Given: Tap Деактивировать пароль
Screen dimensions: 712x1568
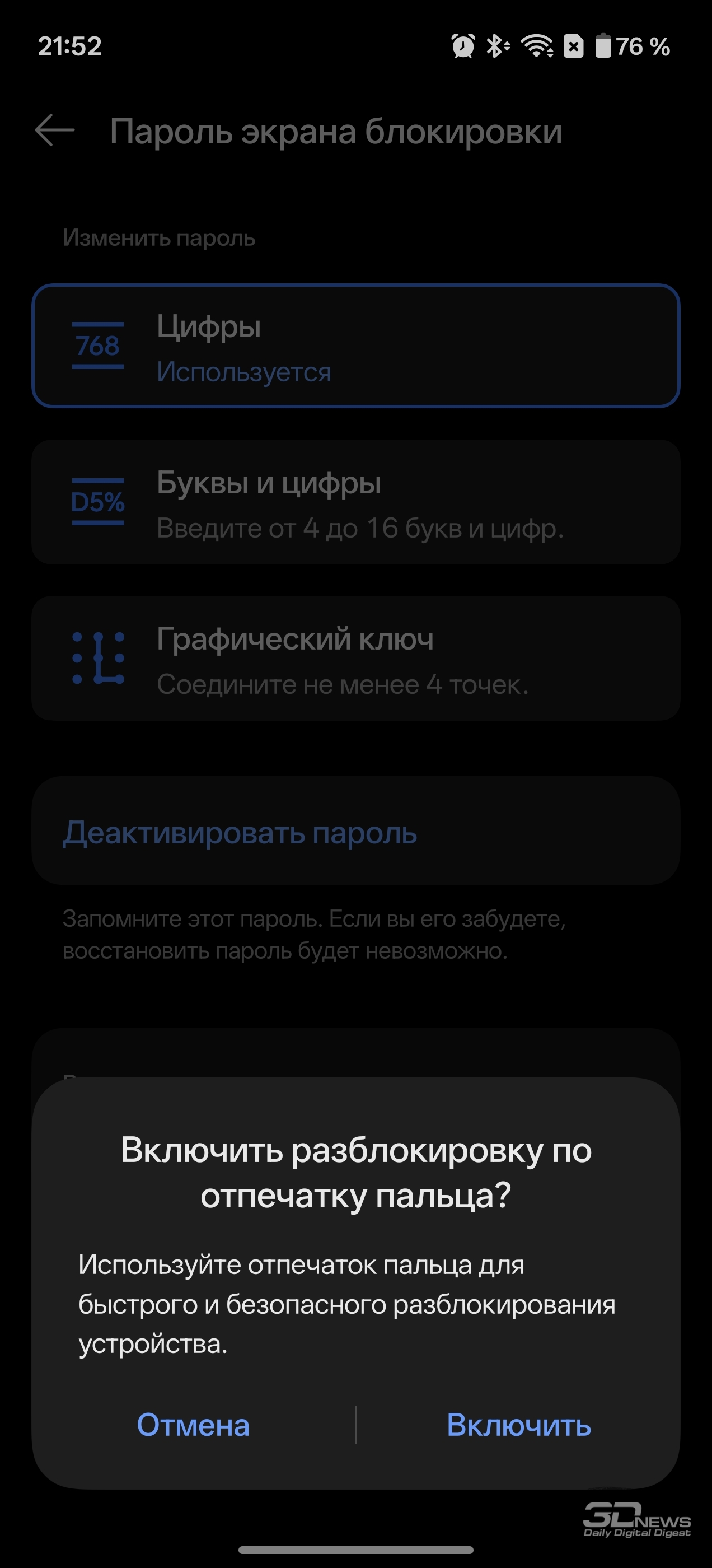Looking at the screenshot, I should point(240,832).
